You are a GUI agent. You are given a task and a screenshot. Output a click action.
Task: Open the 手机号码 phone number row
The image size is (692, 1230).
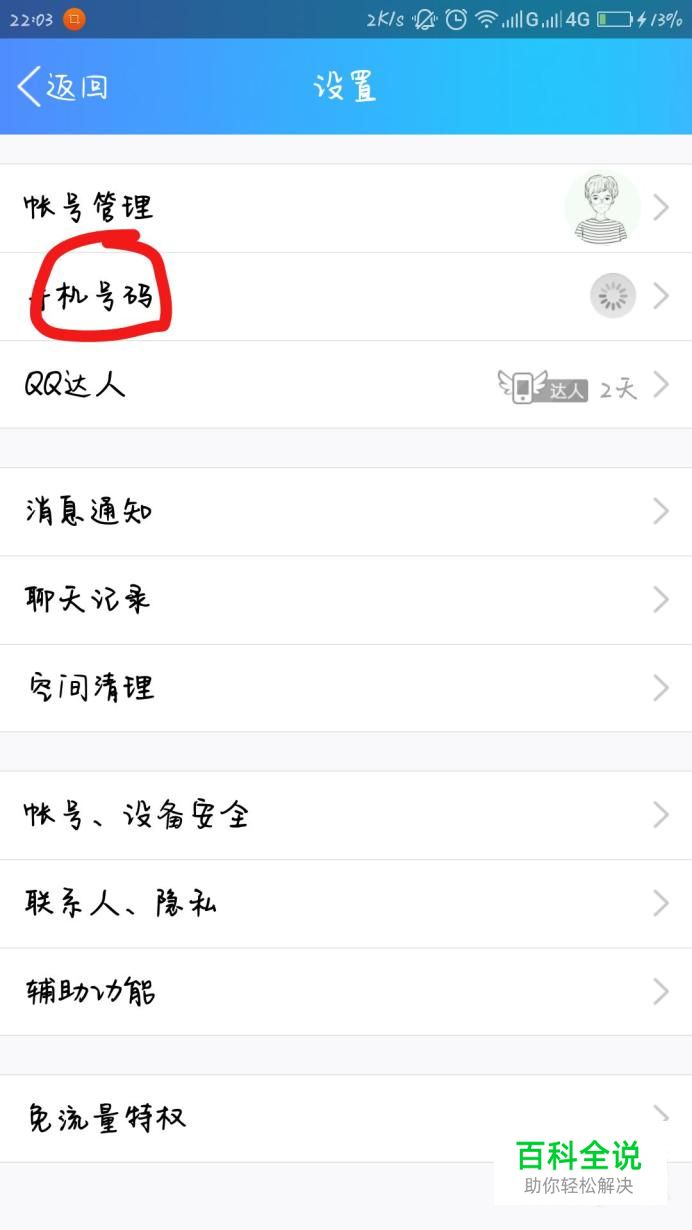(346, 296)
